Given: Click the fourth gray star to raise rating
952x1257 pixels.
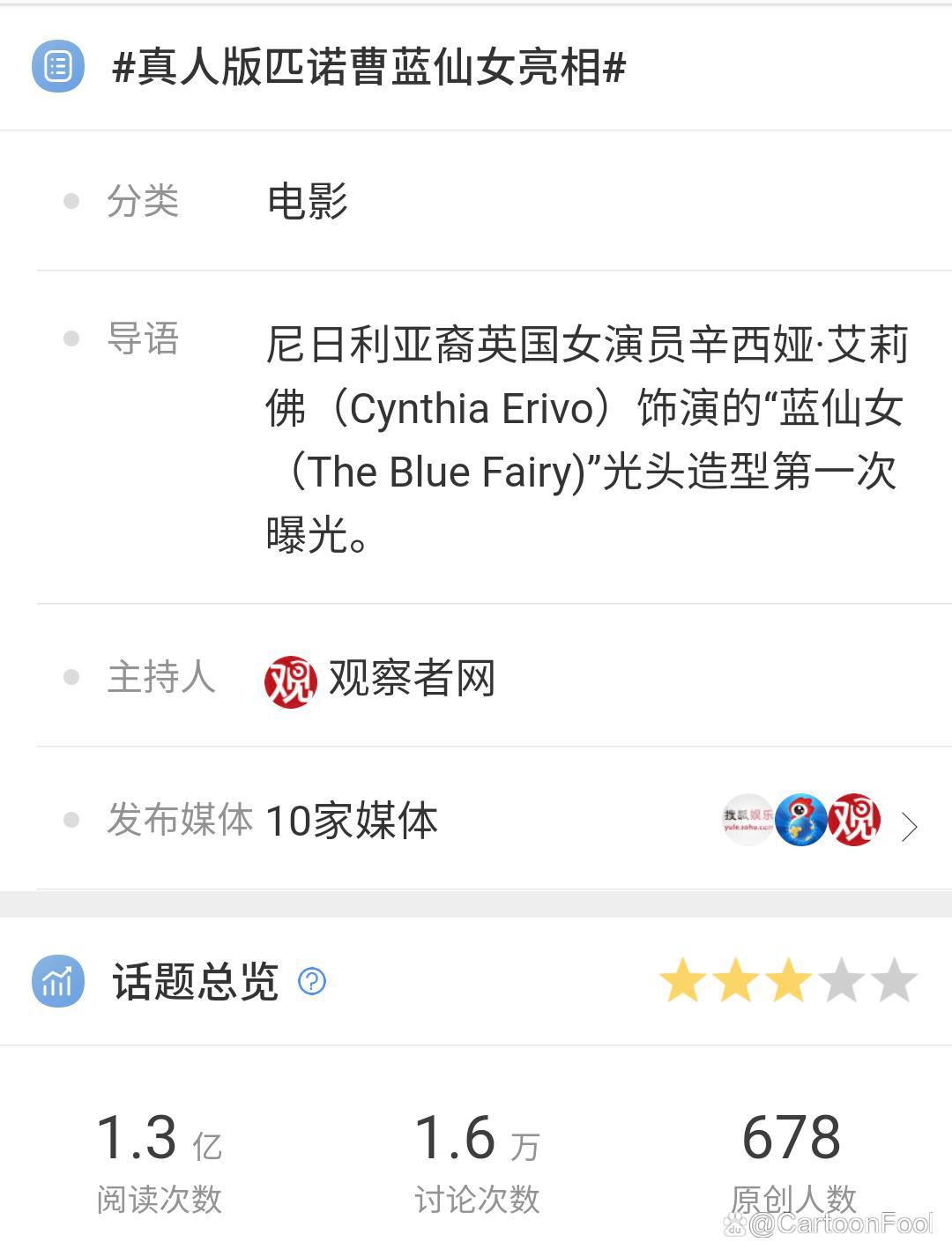Looking at the screenshot, I should (840, 981).
